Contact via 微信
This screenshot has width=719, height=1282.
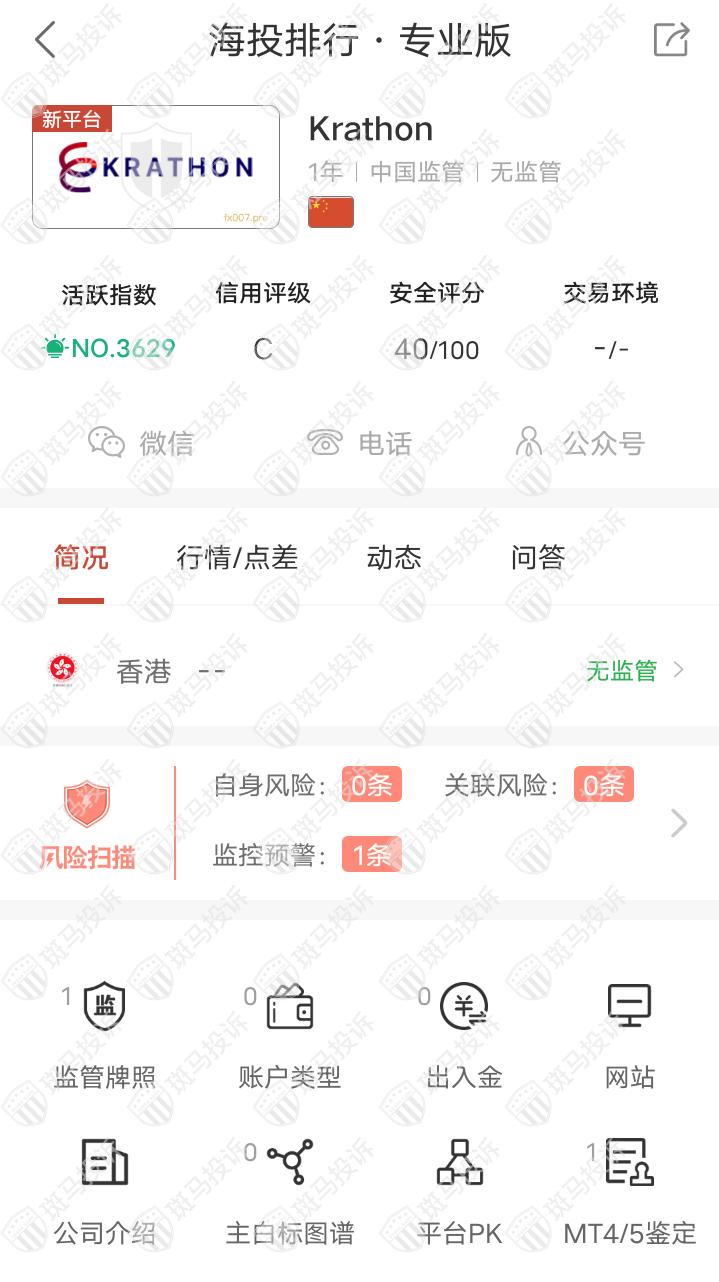point(141,443)
